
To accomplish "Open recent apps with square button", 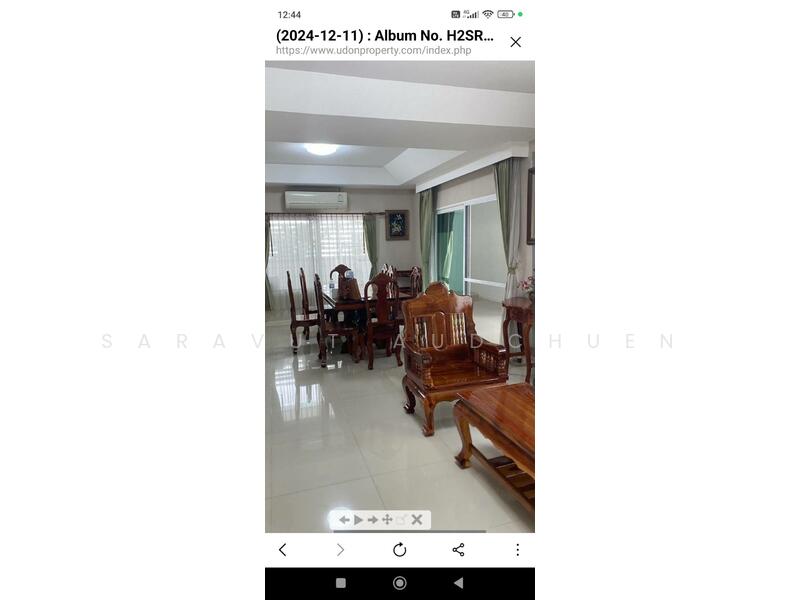I will pyautogui.click(x=341, y=583).
